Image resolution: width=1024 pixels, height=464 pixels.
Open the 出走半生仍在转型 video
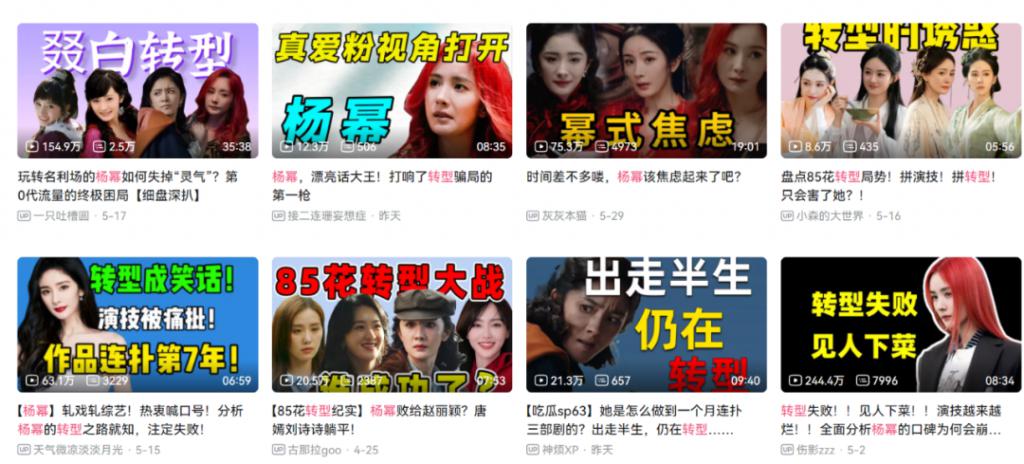click(x=646, y=324)
